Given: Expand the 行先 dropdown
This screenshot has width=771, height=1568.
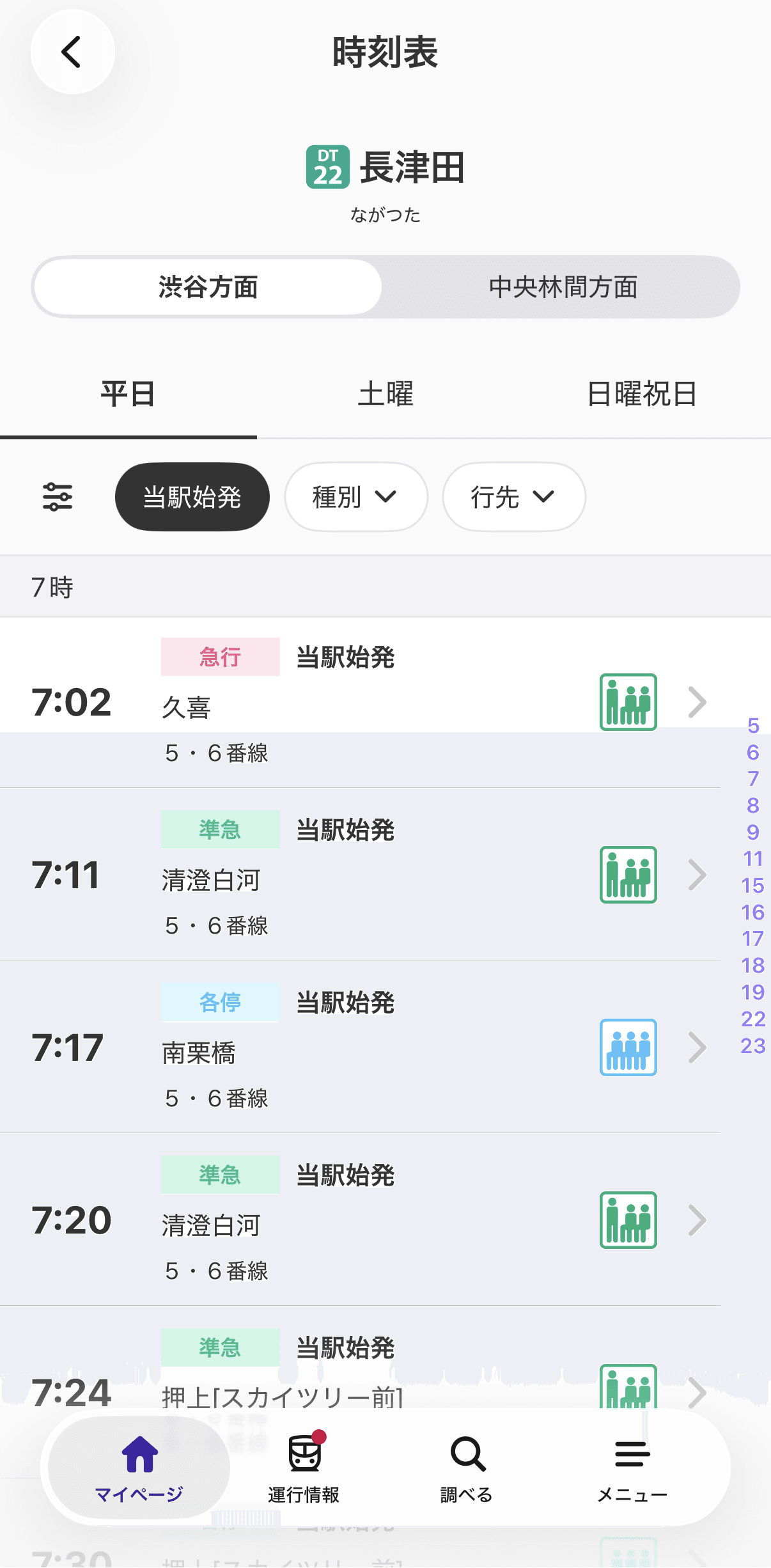Looking at the screenshot, I should point(514,497).
